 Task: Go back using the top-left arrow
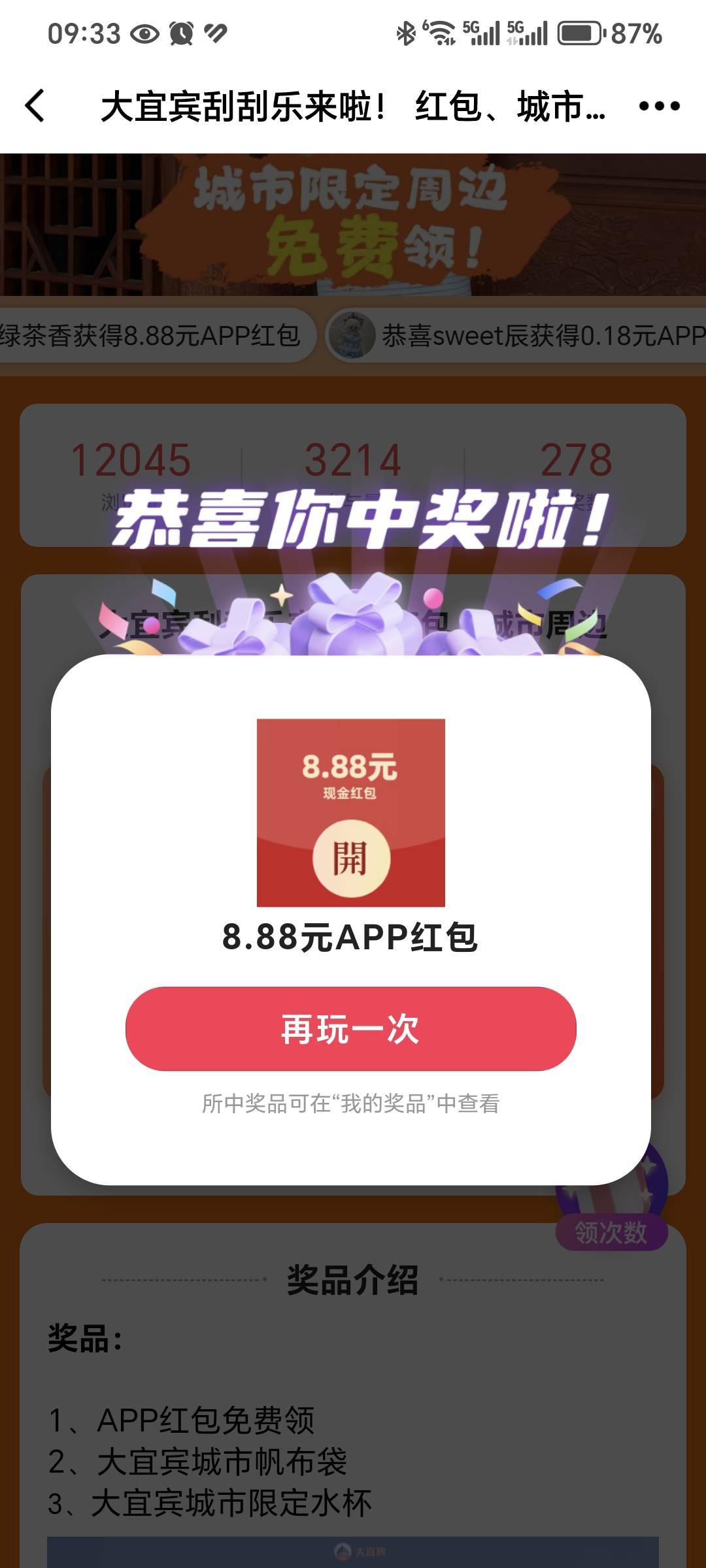[35, 106]
